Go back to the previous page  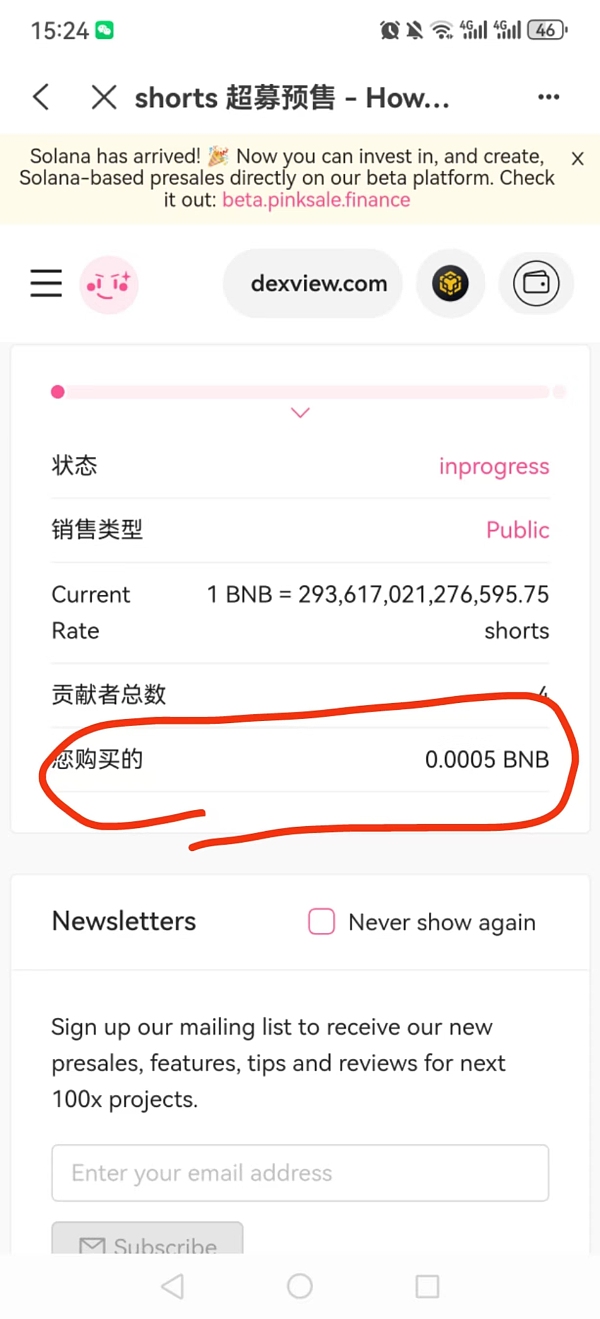click(41, 97)
